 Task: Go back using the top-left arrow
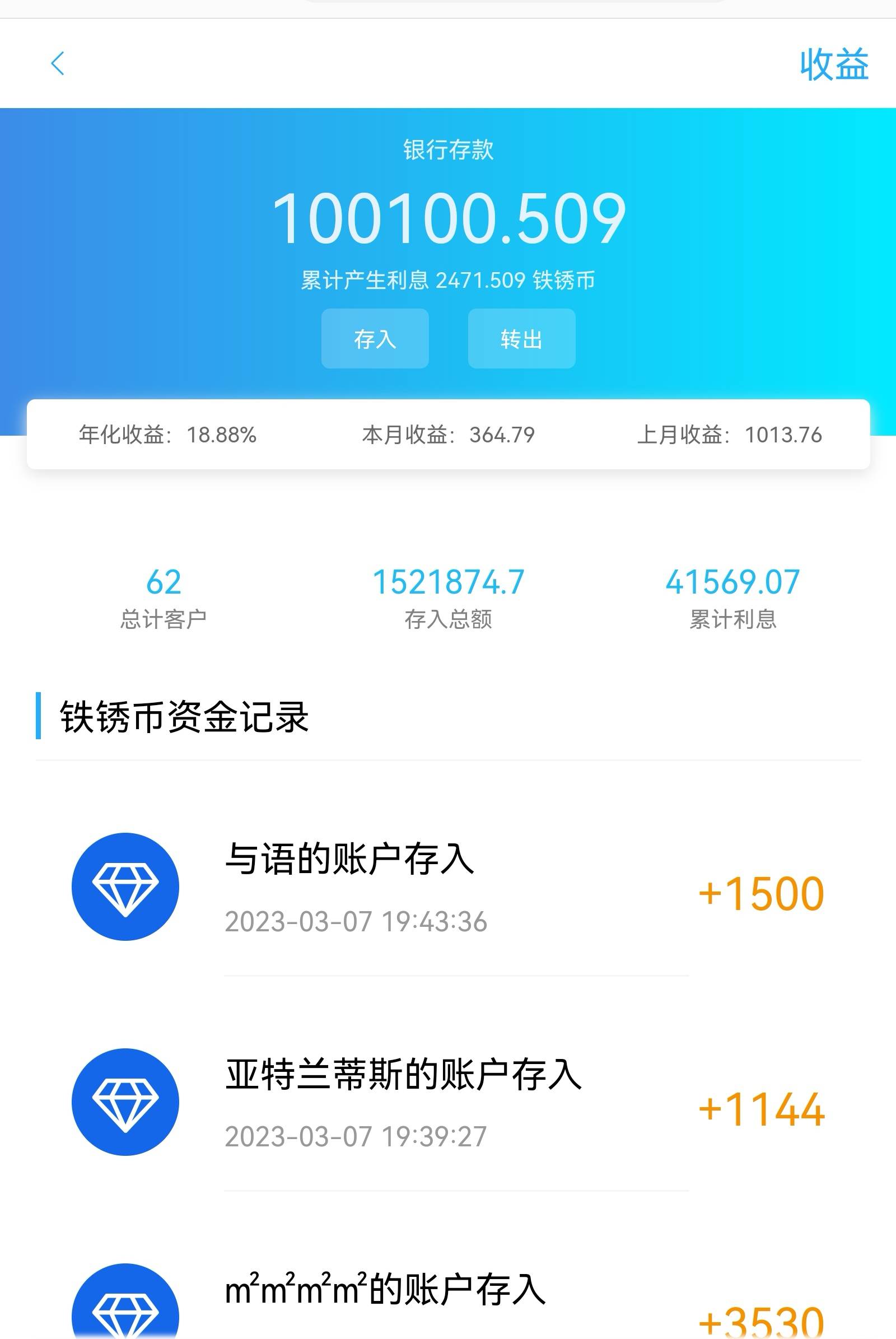tap(58, 63)
